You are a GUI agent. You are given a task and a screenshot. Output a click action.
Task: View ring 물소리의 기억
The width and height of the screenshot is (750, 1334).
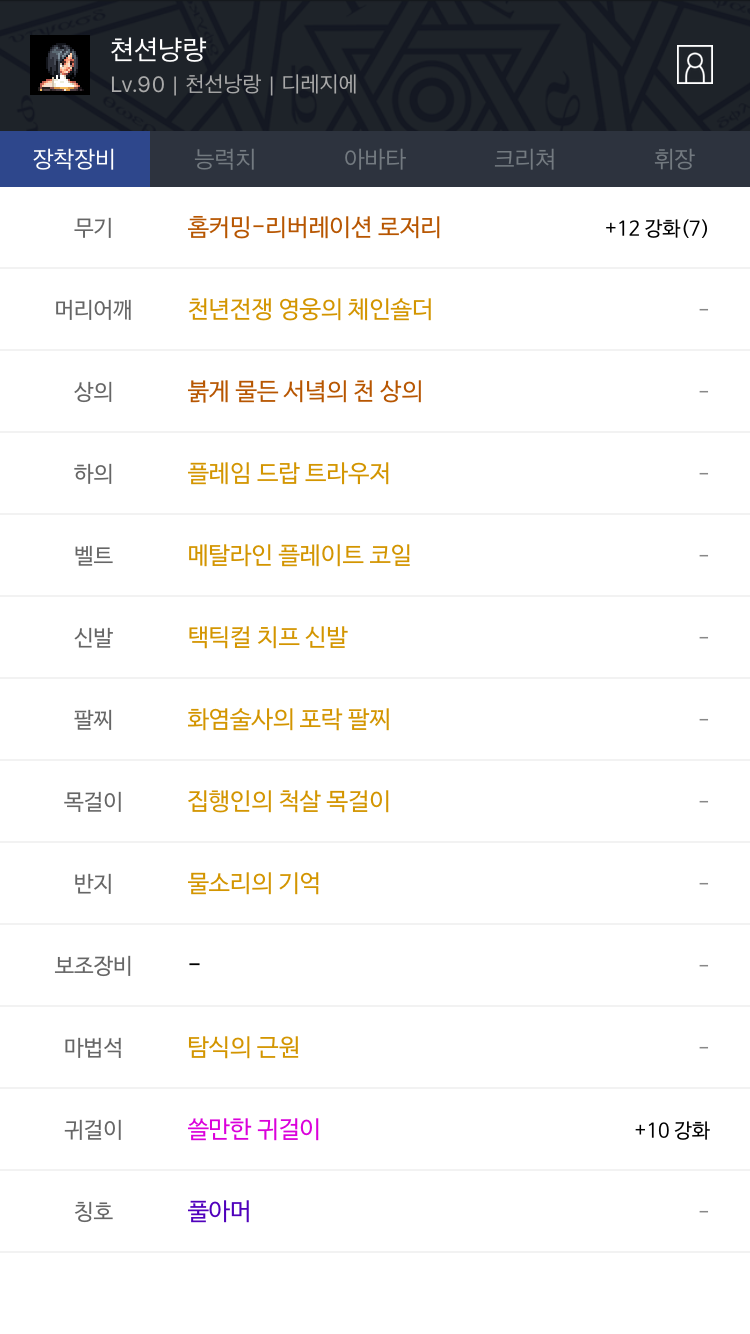254,883
